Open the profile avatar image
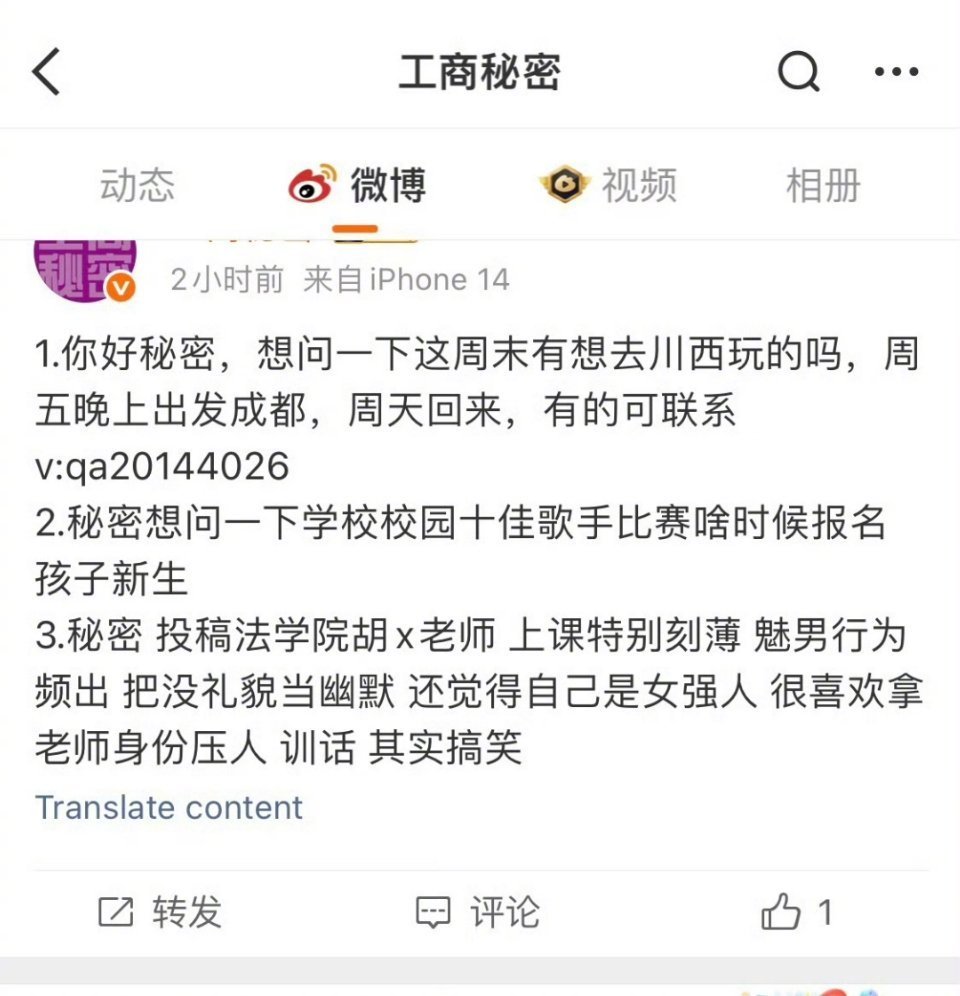The height and width of the screenshot is (996, 960). (85, 263)
